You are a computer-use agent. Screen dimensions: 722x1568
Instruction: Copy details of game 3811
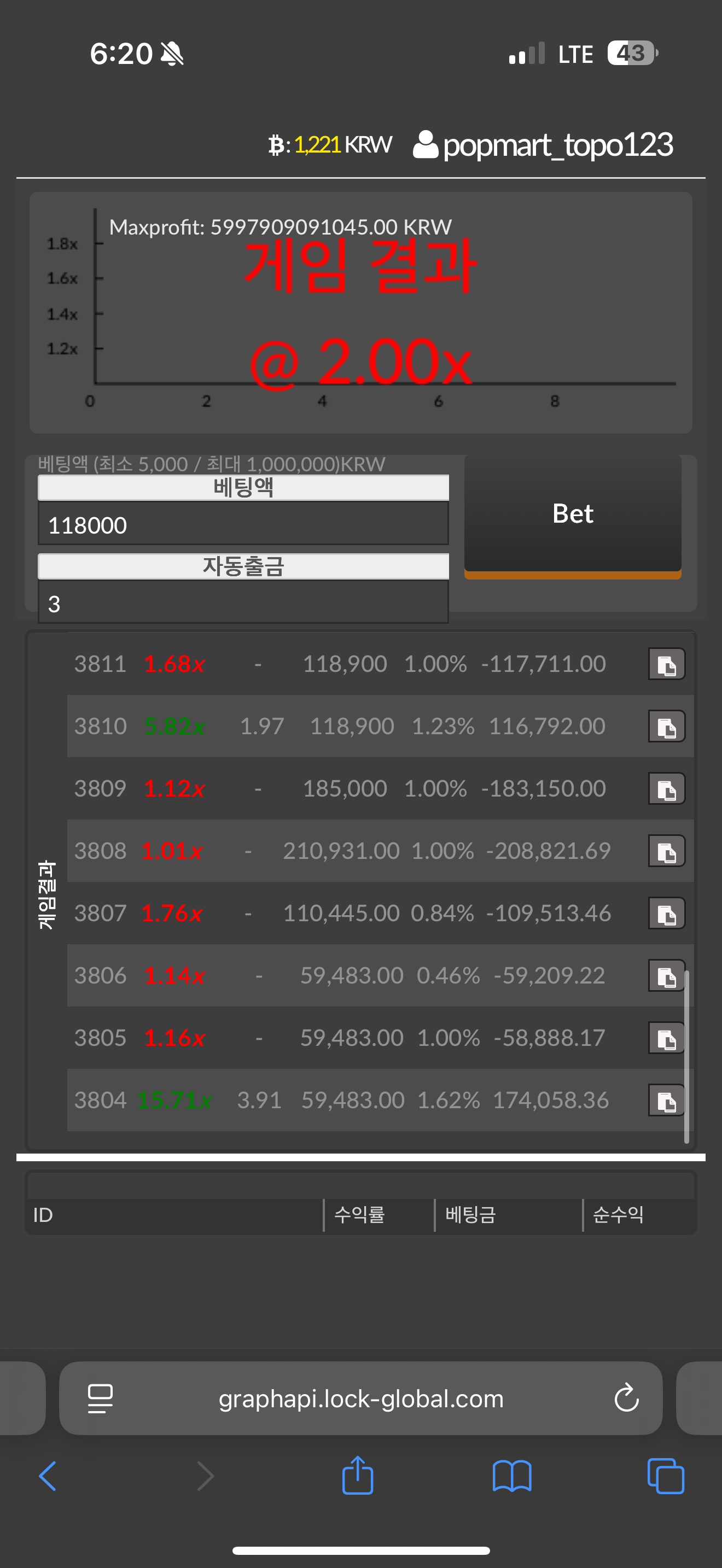[666, 664]
